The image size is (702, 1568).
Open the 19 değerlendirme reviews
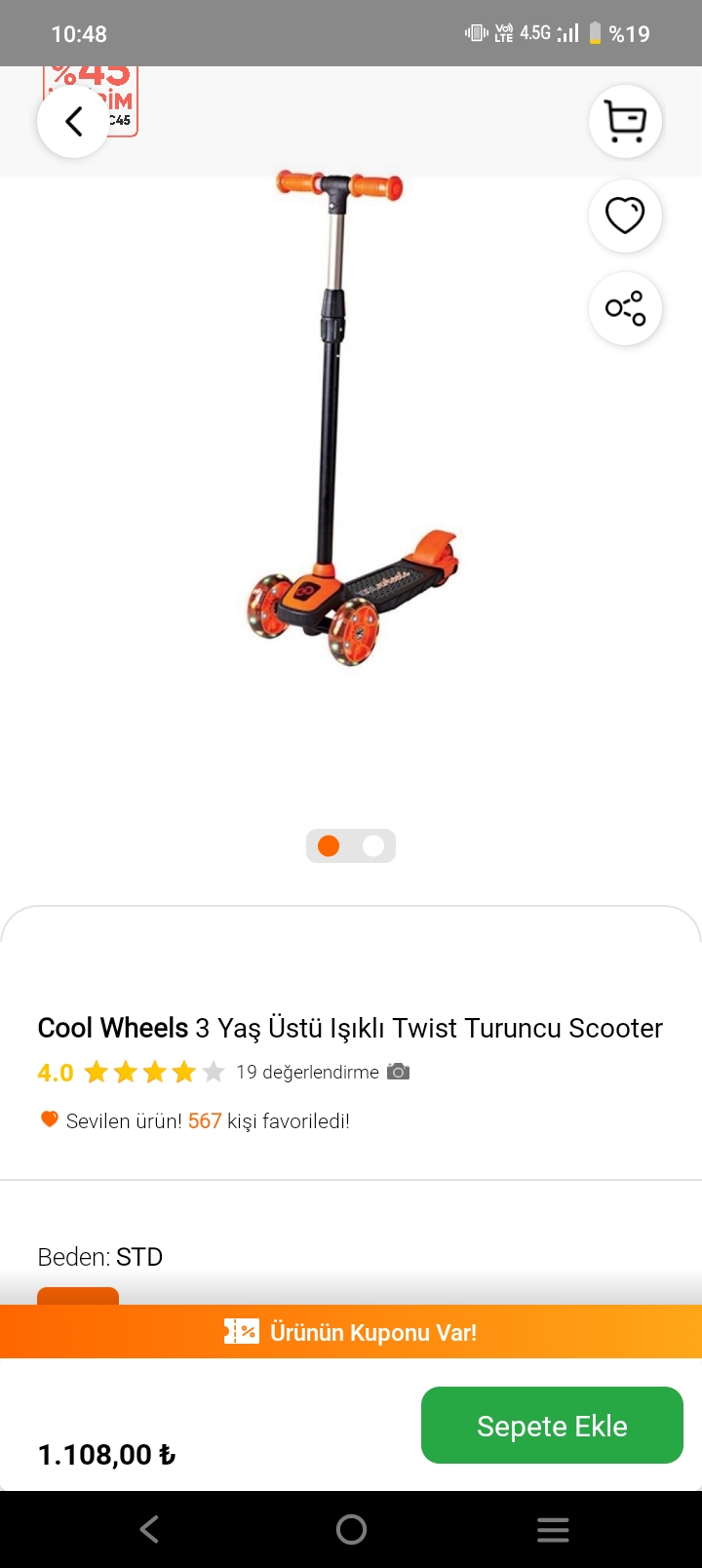(307, 1073)
